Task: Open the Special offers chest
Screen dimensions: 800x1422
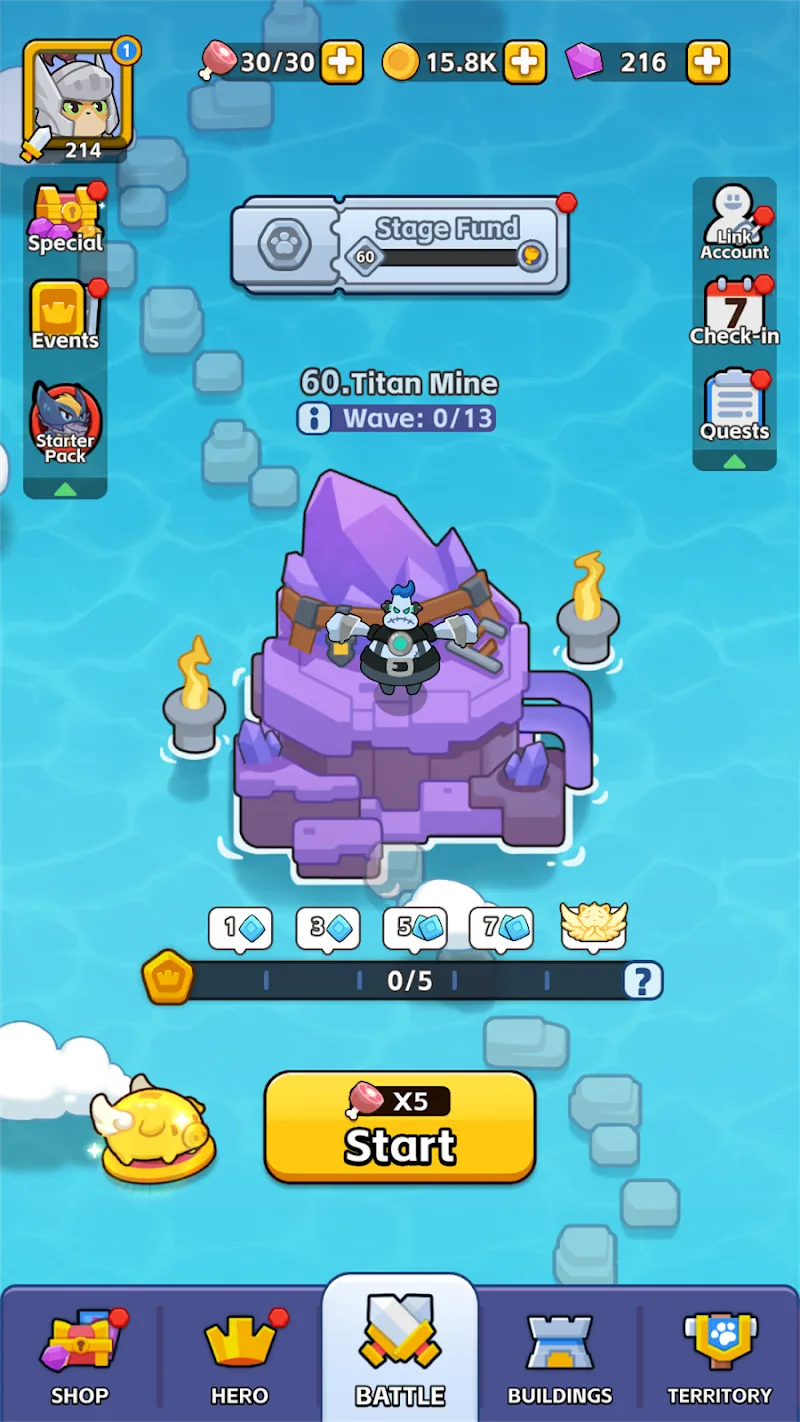Action: tap(65, 218)
